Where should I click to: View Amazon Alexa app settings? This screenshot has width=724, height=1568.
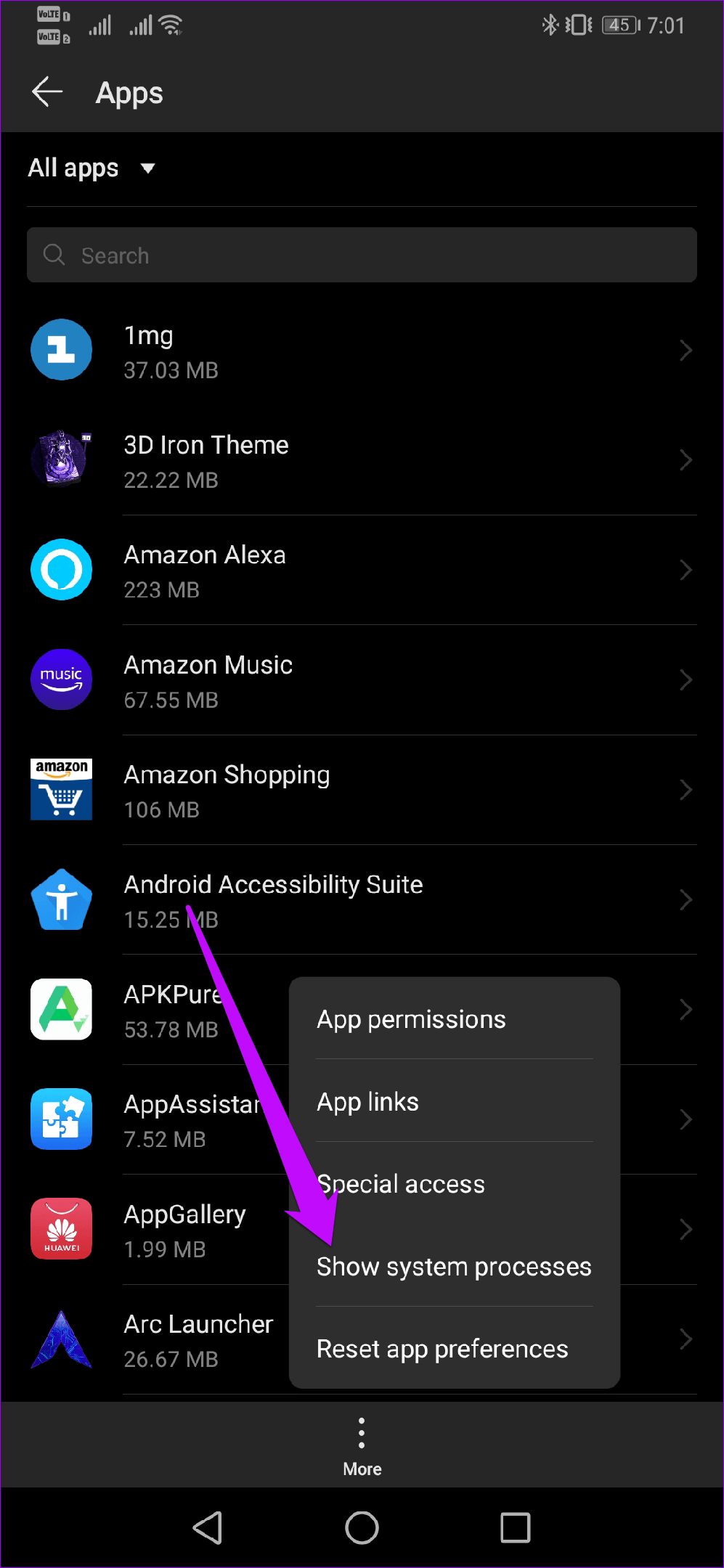(x=362, y=571)
